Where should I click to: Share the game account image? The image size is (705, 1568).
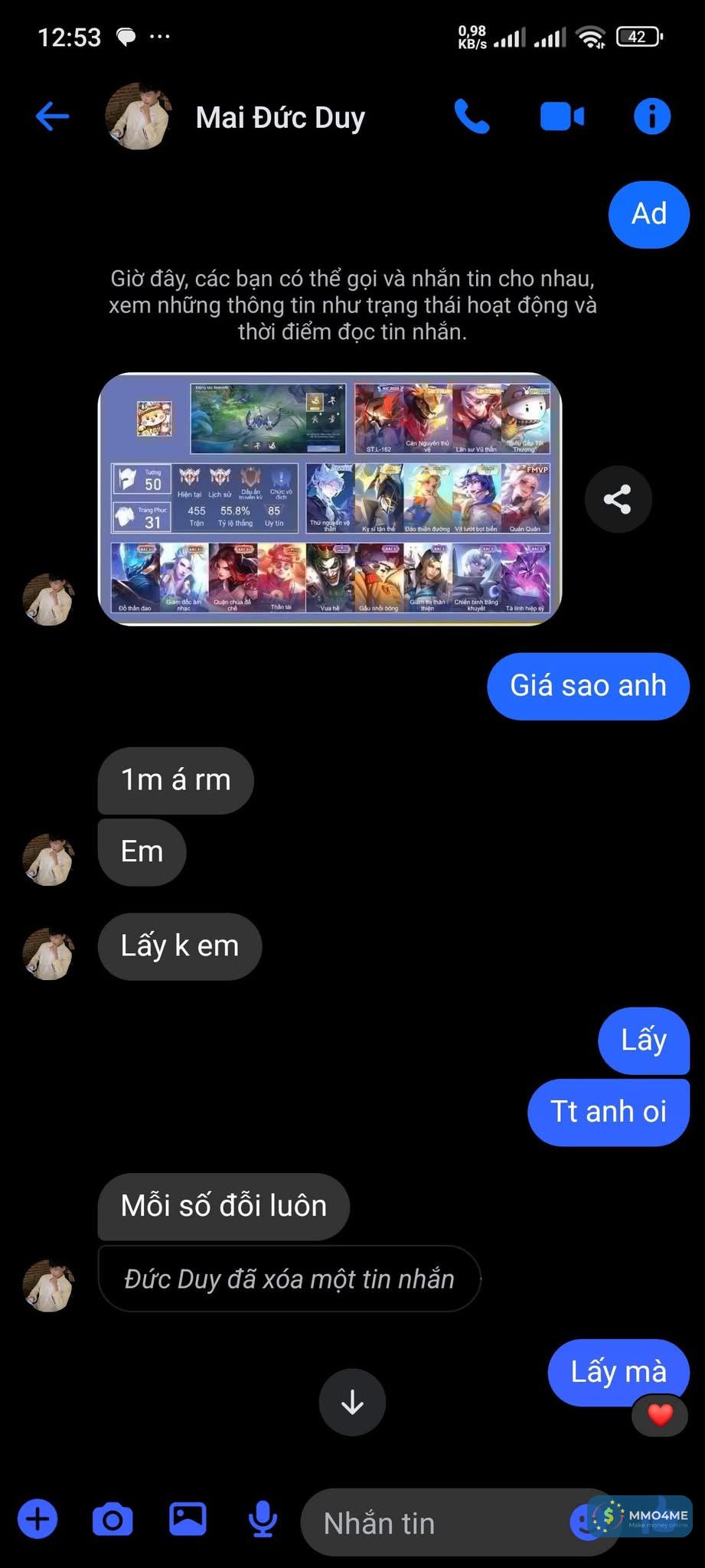(x=618, y=499)
